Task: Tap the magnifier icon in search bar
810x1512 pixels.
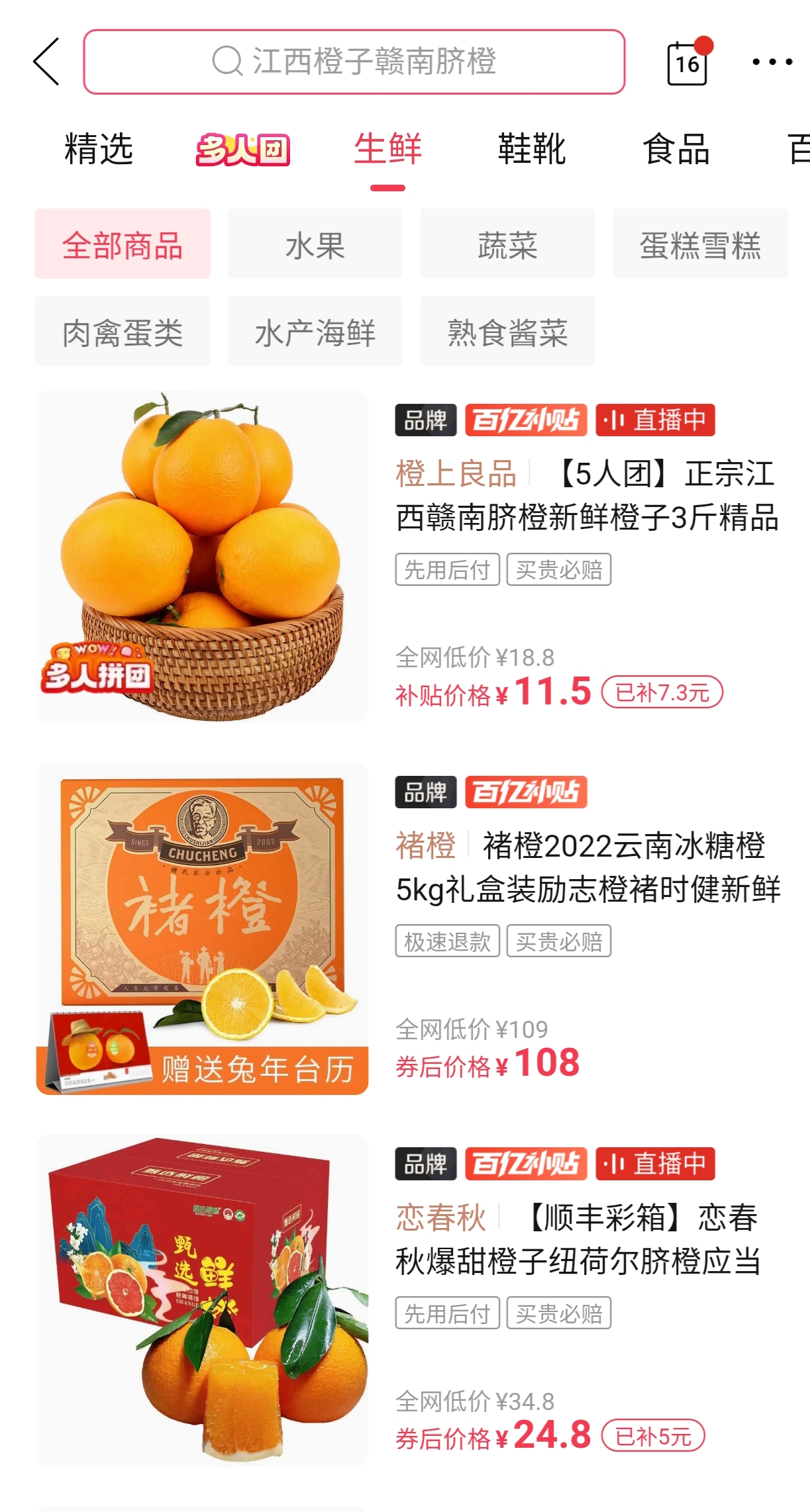Action: point(228,62)
